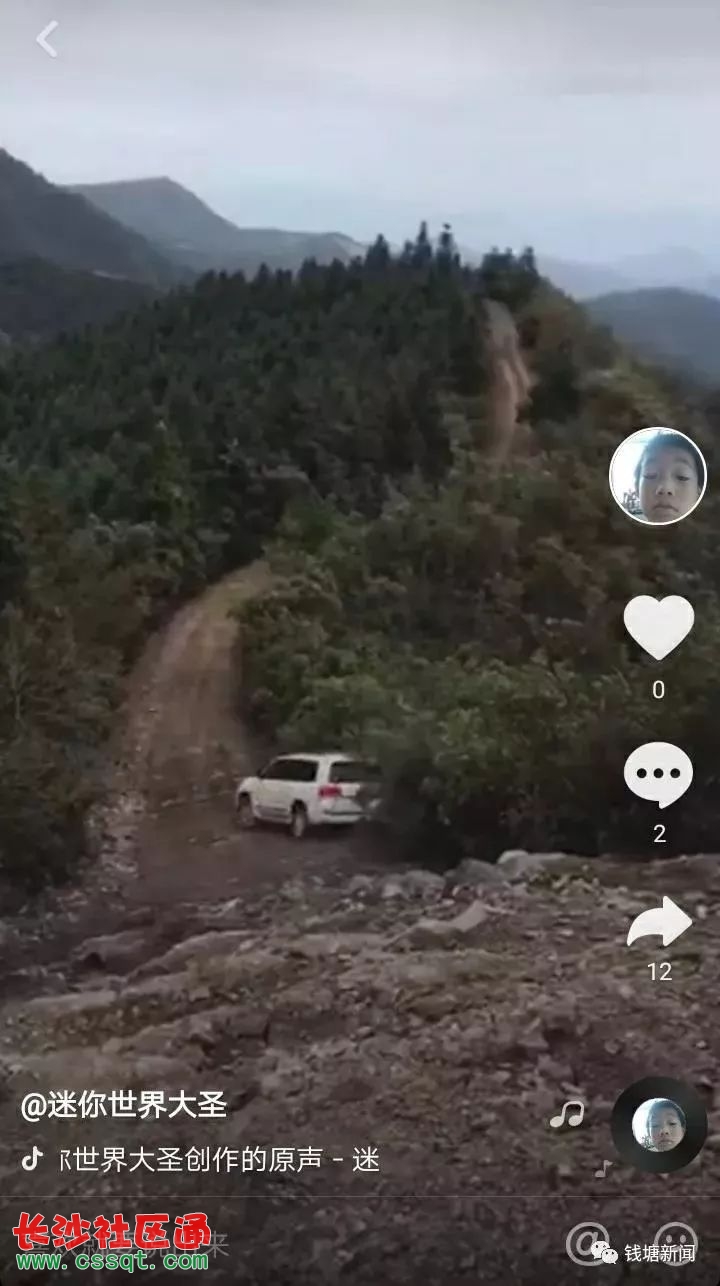Like this video with the heart icon
The width and height of the screenshot is (720, 1286).
[x=658, y=628]
